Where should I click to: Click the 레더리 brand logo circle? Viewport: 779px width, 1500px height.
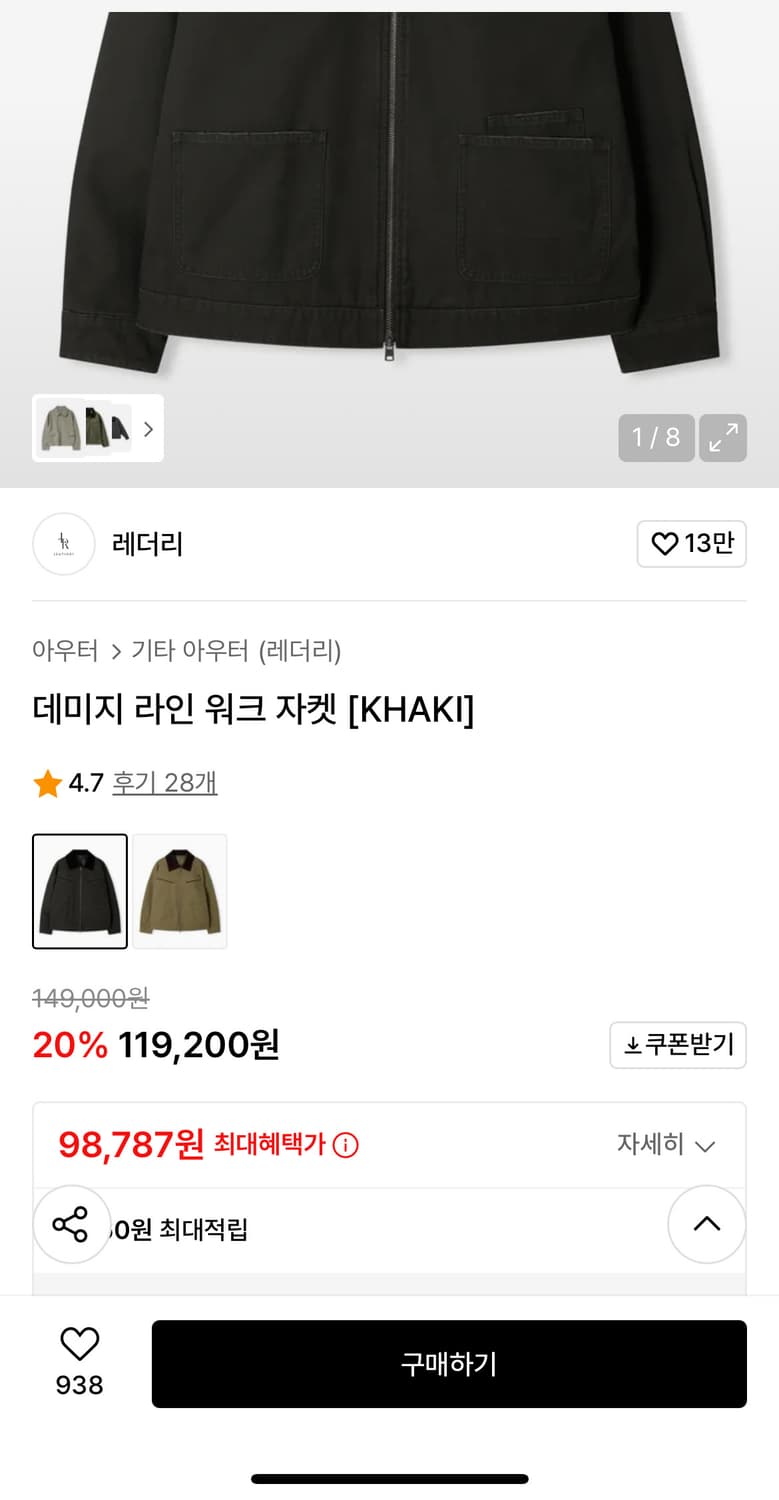click(x=63, y=544)
